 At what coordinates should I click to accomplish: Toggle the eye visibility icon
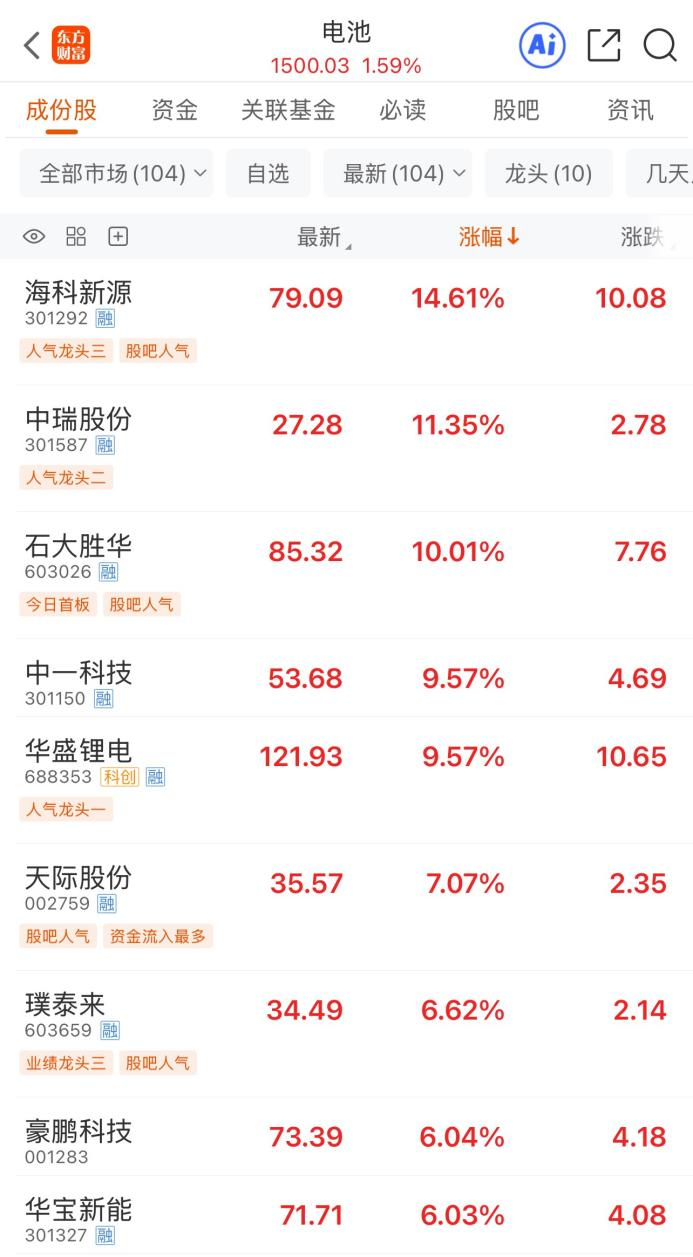pos(34,237)
